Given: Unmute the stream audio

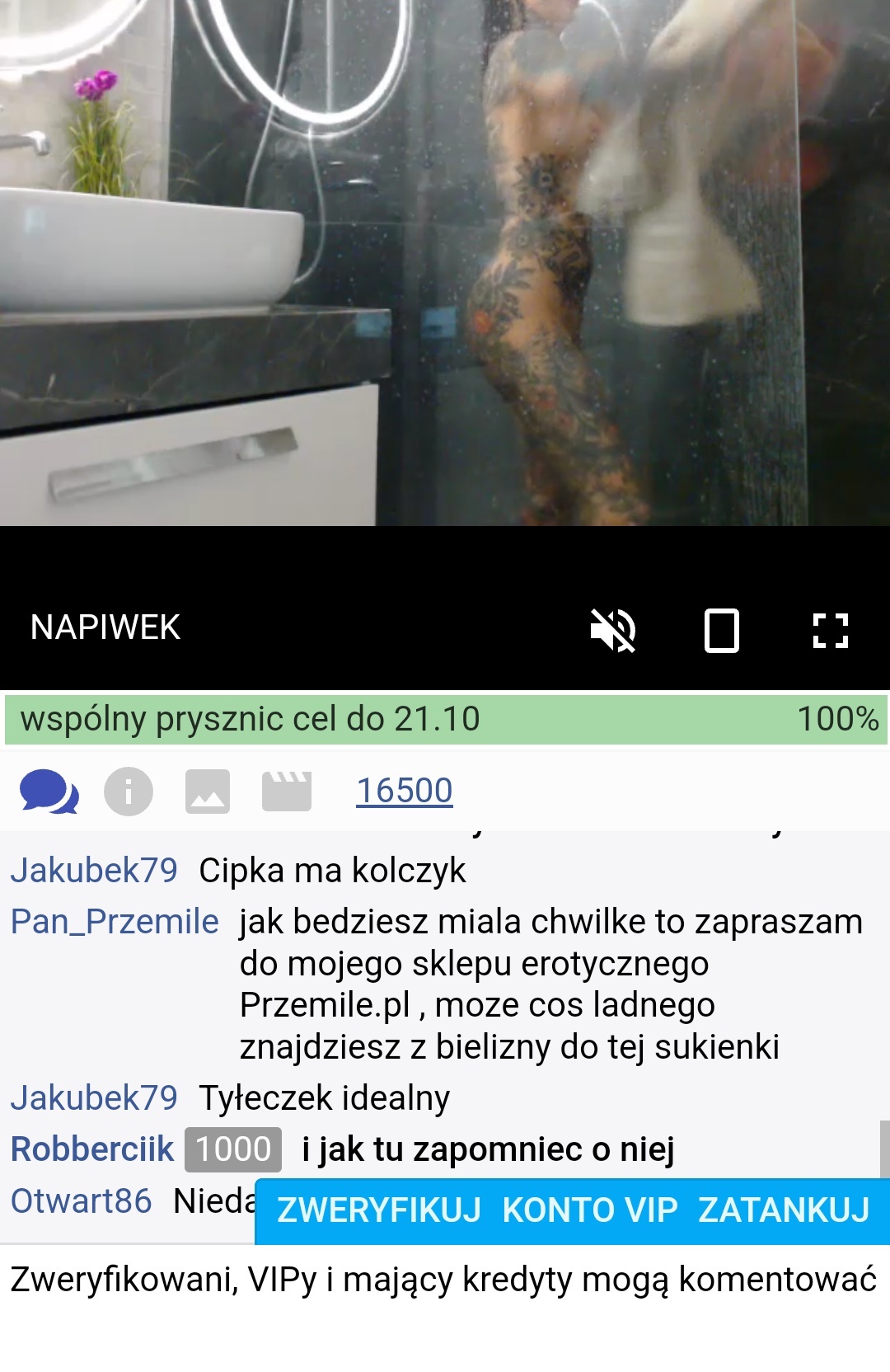Looking at the screenshot, I should click(x=613, y=630).
